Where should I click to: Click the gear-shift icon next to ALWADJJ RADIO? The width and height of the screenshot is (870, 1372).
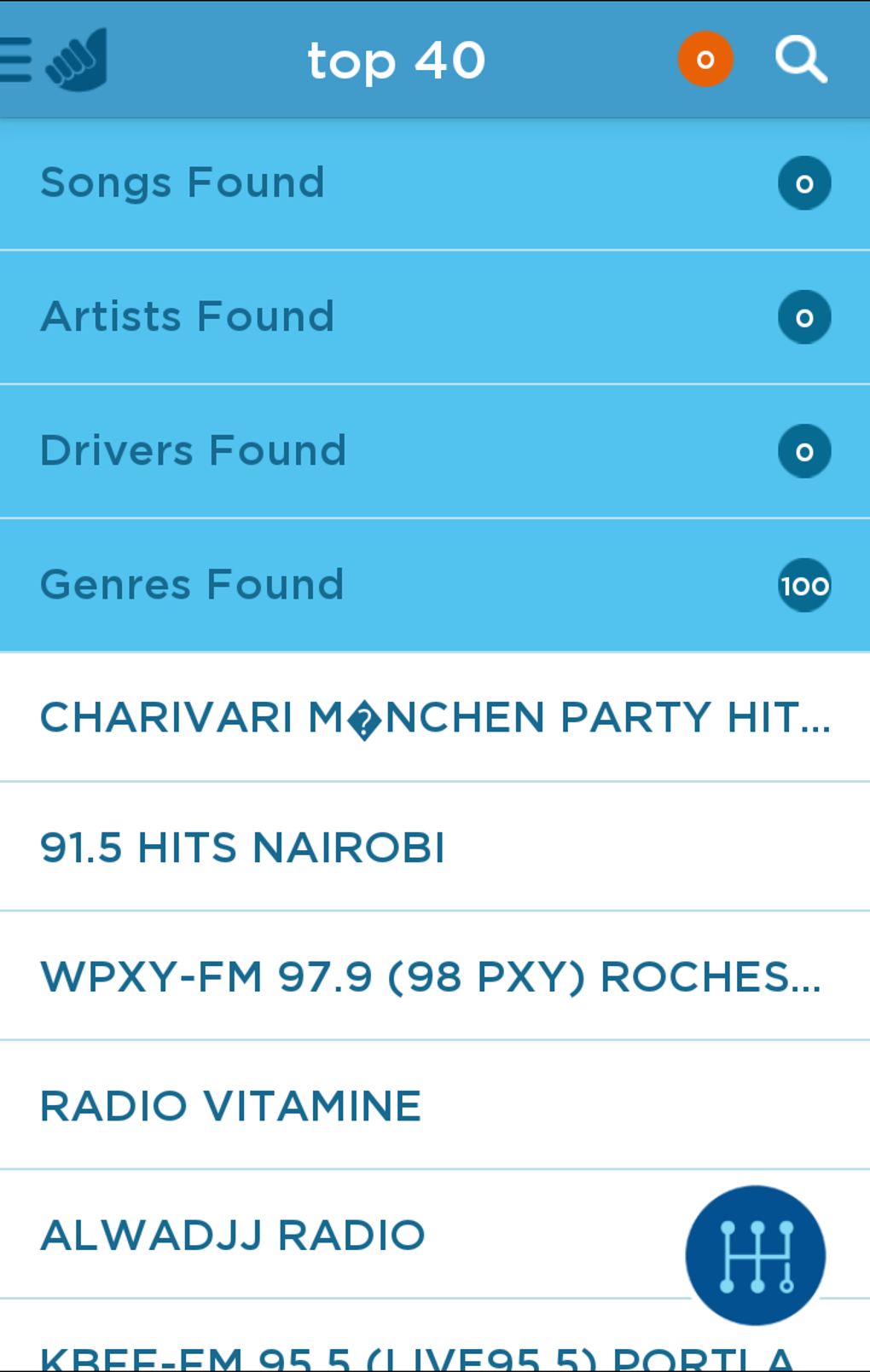point(755,1254)
